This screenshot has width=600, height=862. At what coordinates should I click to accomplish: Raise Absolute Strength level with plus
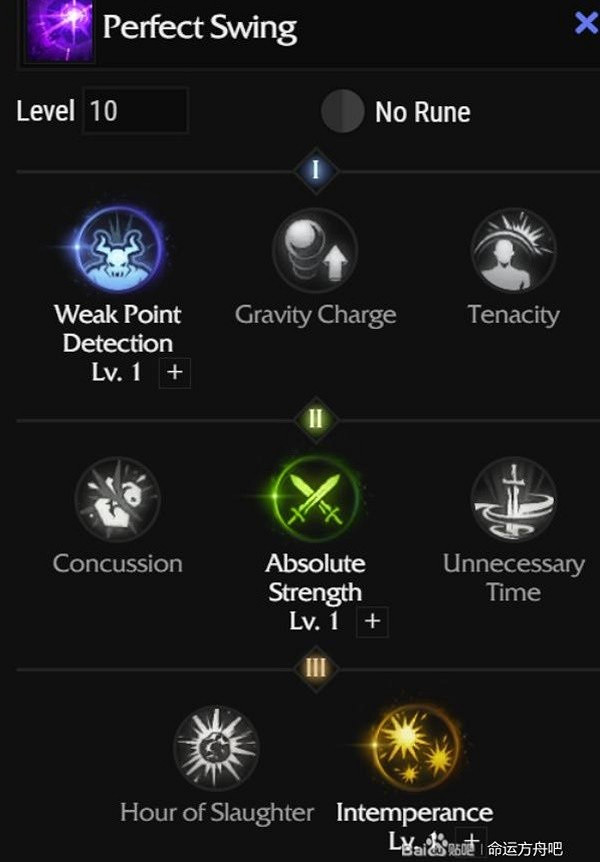[x=372, y=621]
